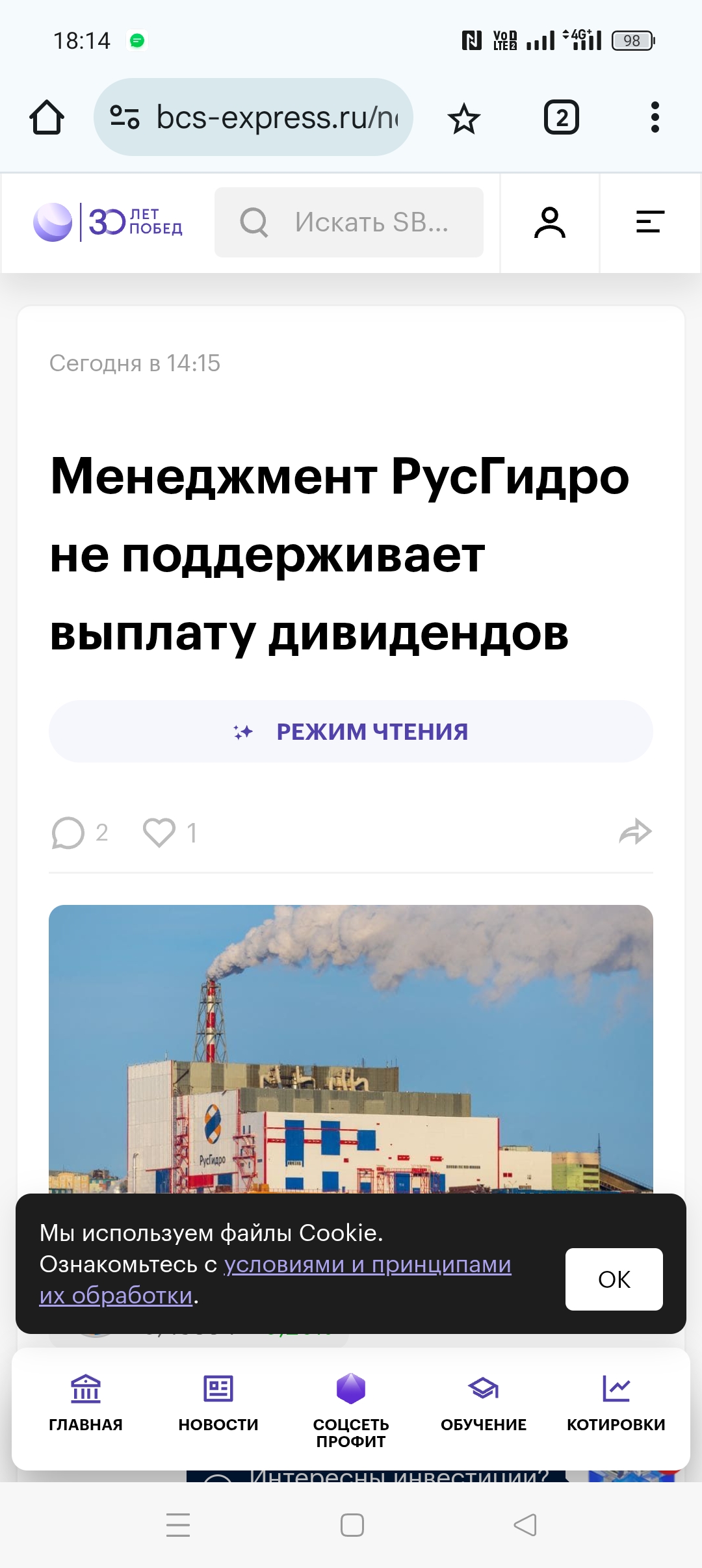Switch to the НОВОСТИ tab
Image resolution: width=702 pixels, height=1568 pixels.
218,1404
